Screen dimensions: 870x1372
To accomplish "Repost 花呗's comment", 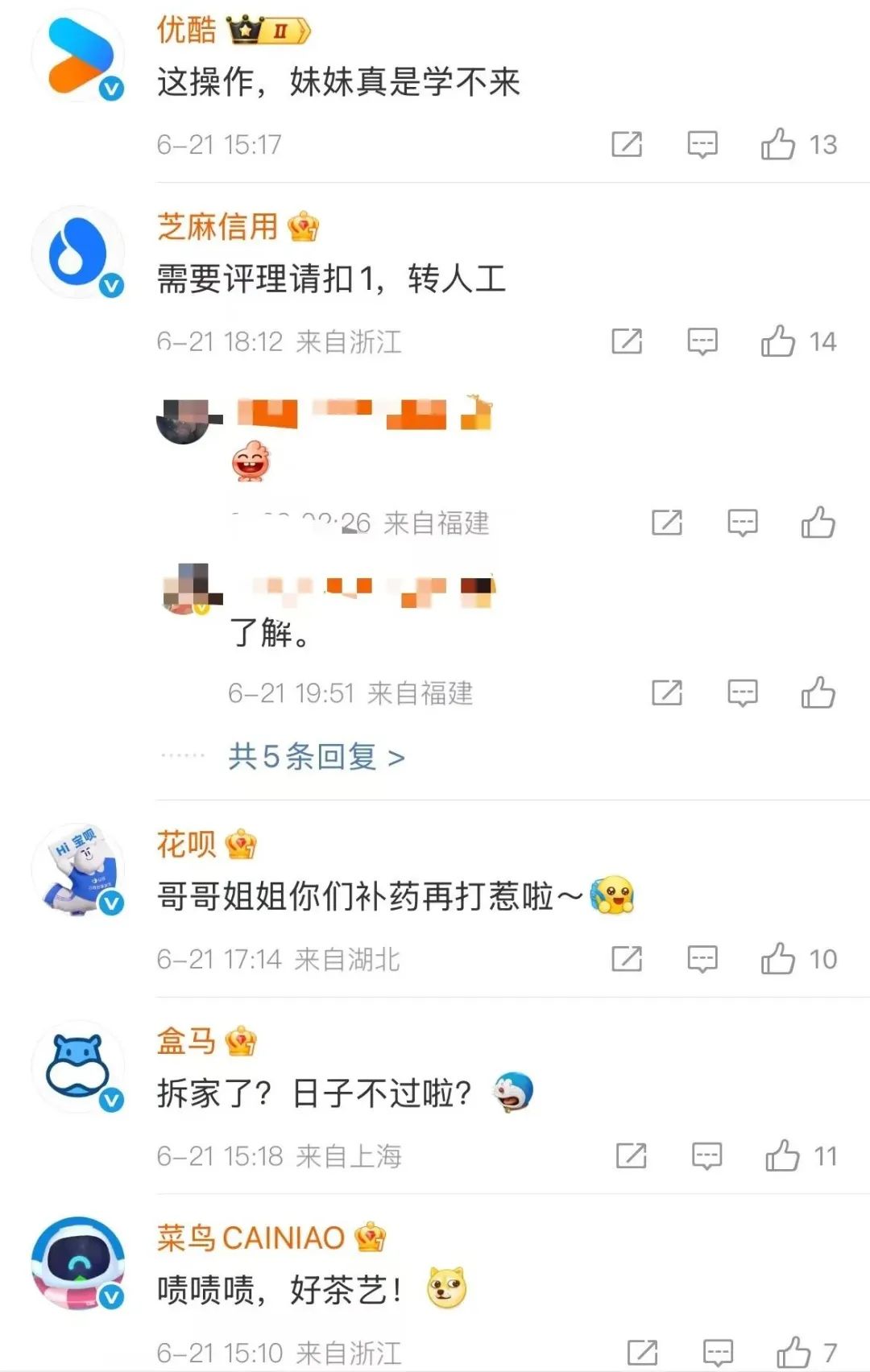I will pos(627,959).
